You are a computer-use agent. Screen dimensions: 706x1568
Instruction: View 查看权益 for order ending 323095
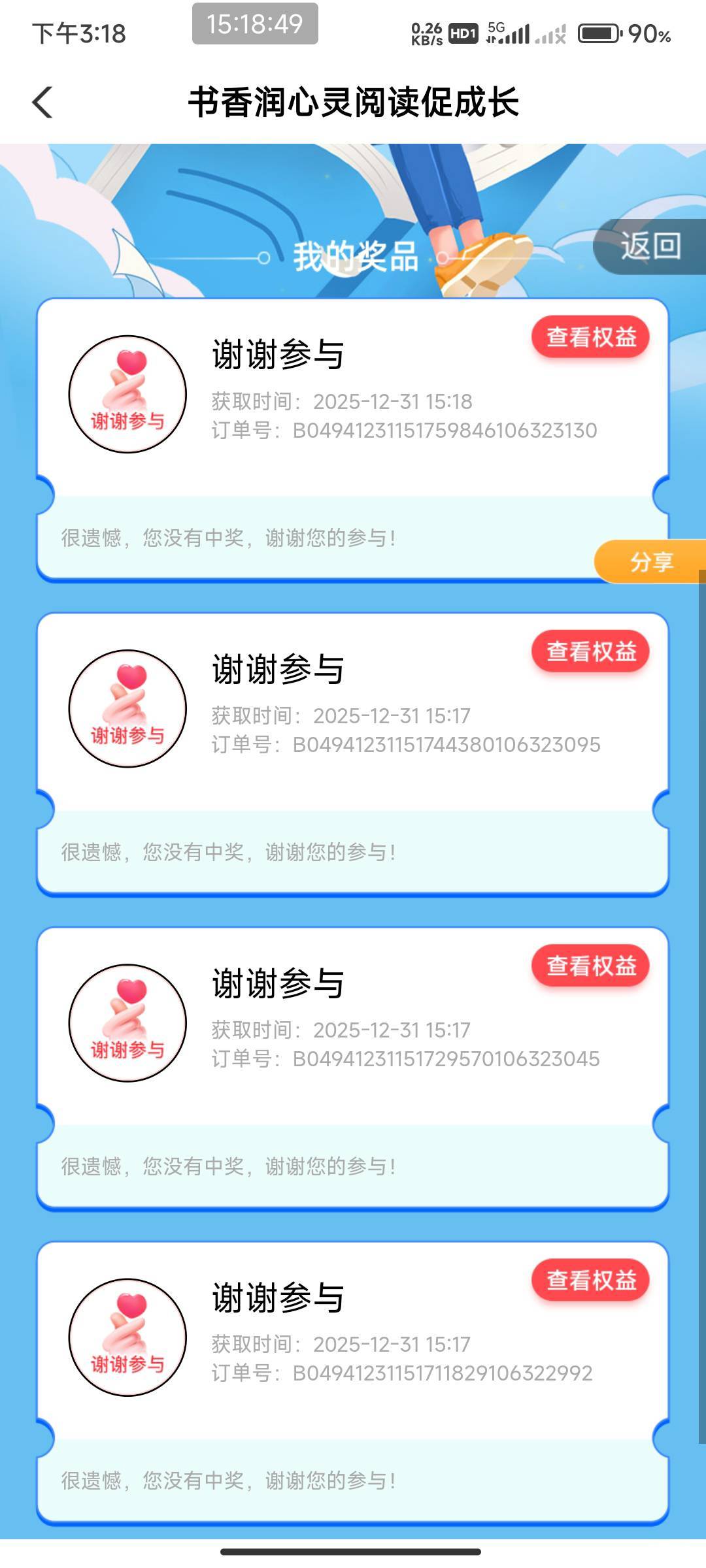[590, 651]
